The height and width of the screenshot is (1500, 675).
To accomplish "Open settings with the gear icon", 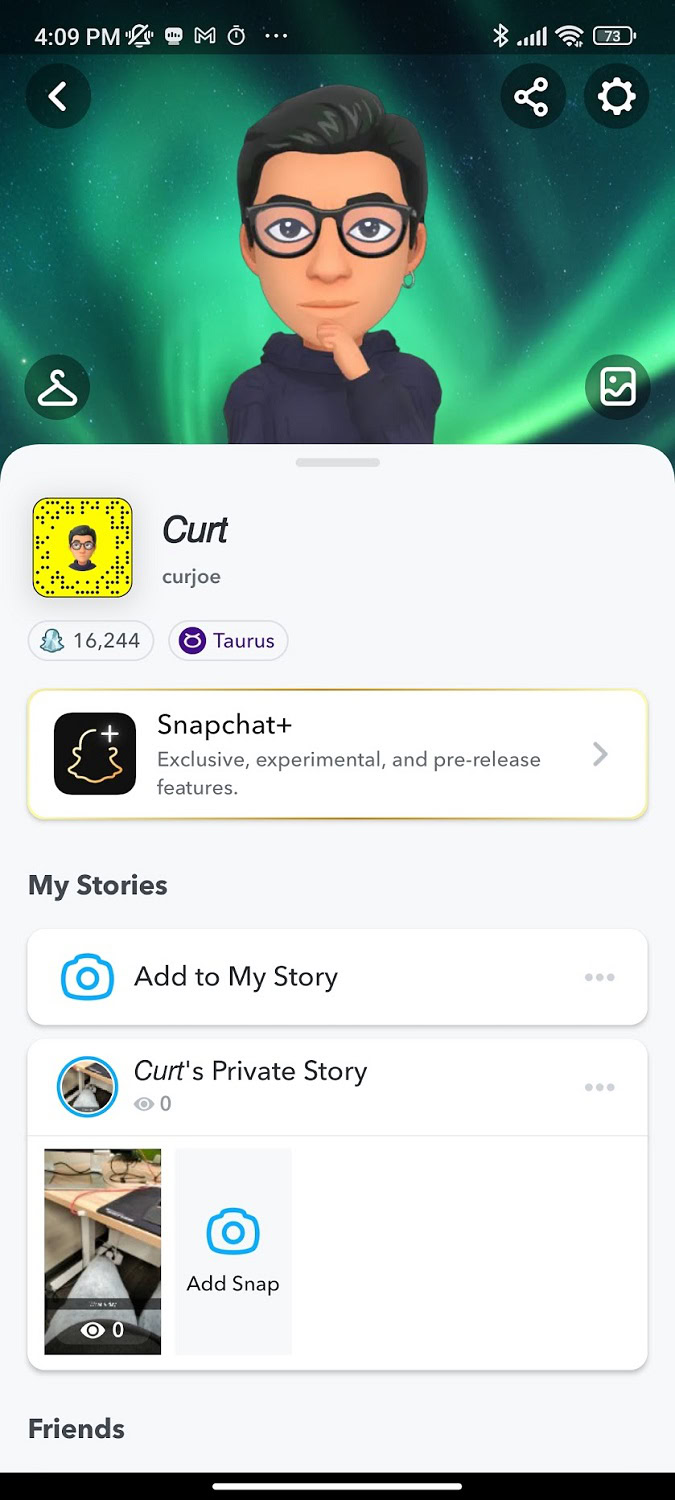I will pos(616,97).
